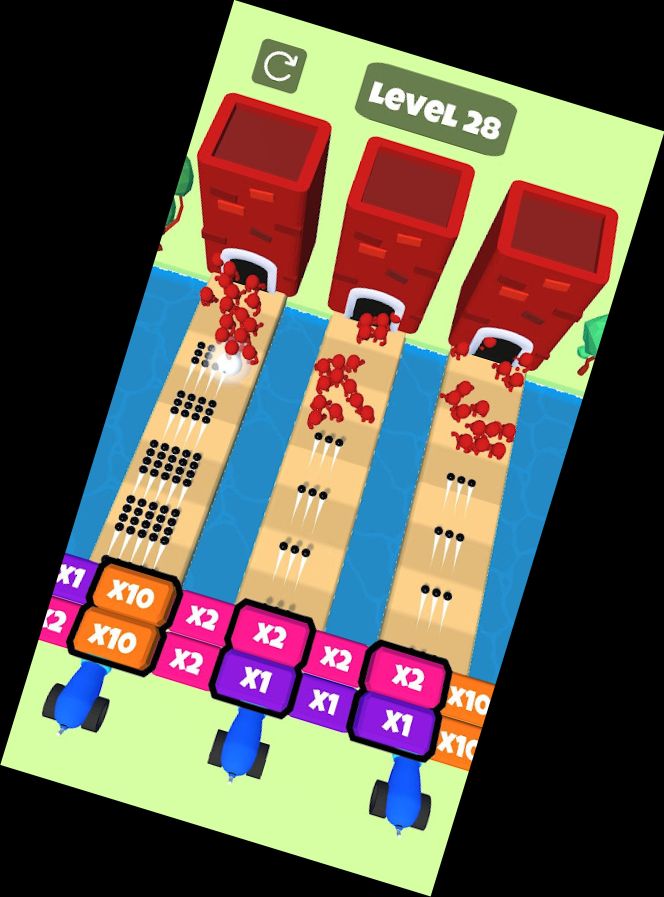Image resolution: width=664 pixels, height=897 pixels.
Task: Restart the level with the reload icon
Action: [x=281, y=67]
